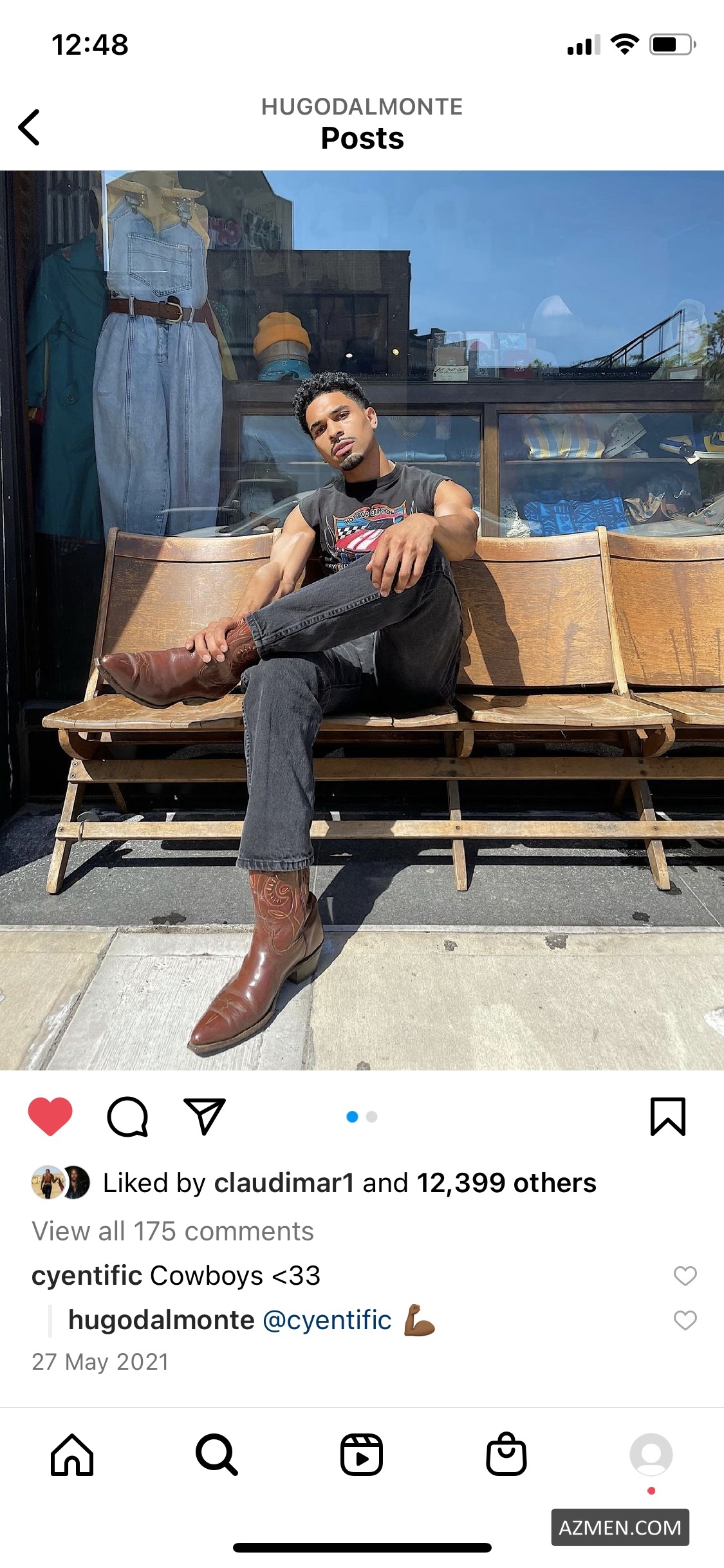Switch to the Search tab
The height and width of the screenshot is (1568, 724).
tap(217, 1455)
